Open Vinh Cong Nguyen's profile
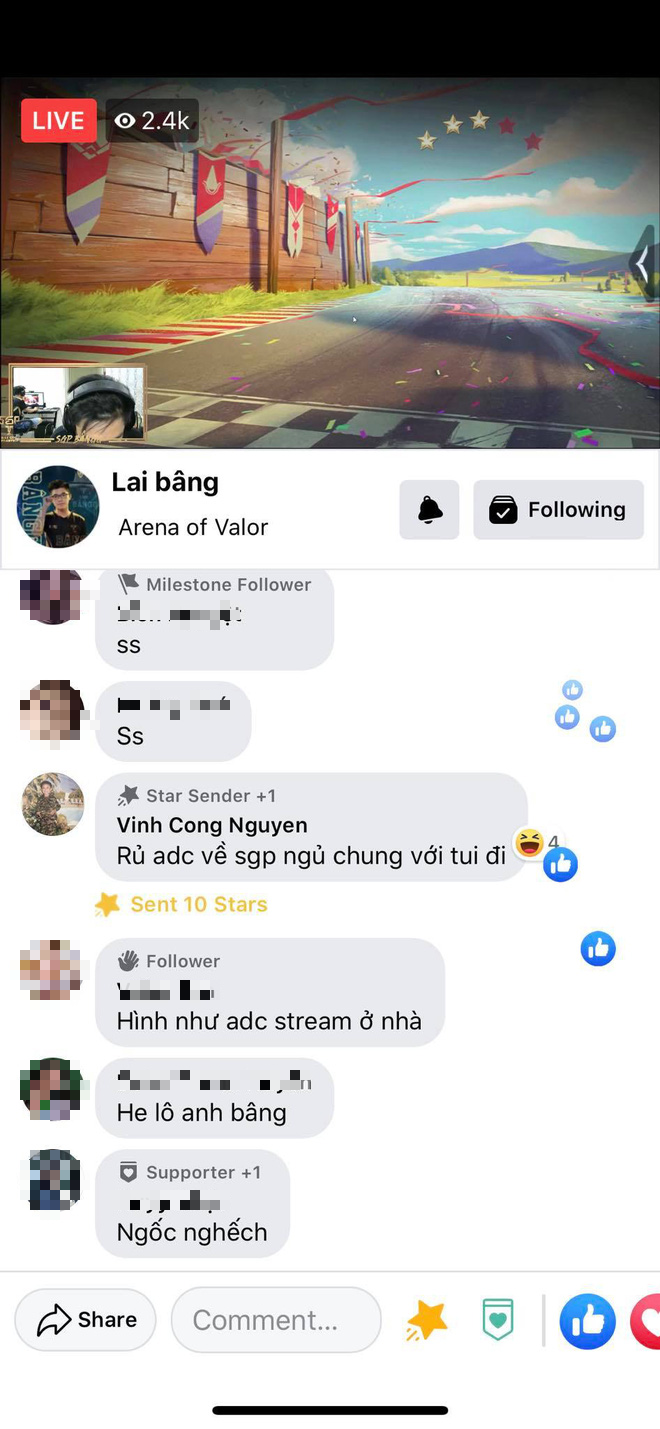The height and width of the screenshot is (1429, 660). (212, 825)
